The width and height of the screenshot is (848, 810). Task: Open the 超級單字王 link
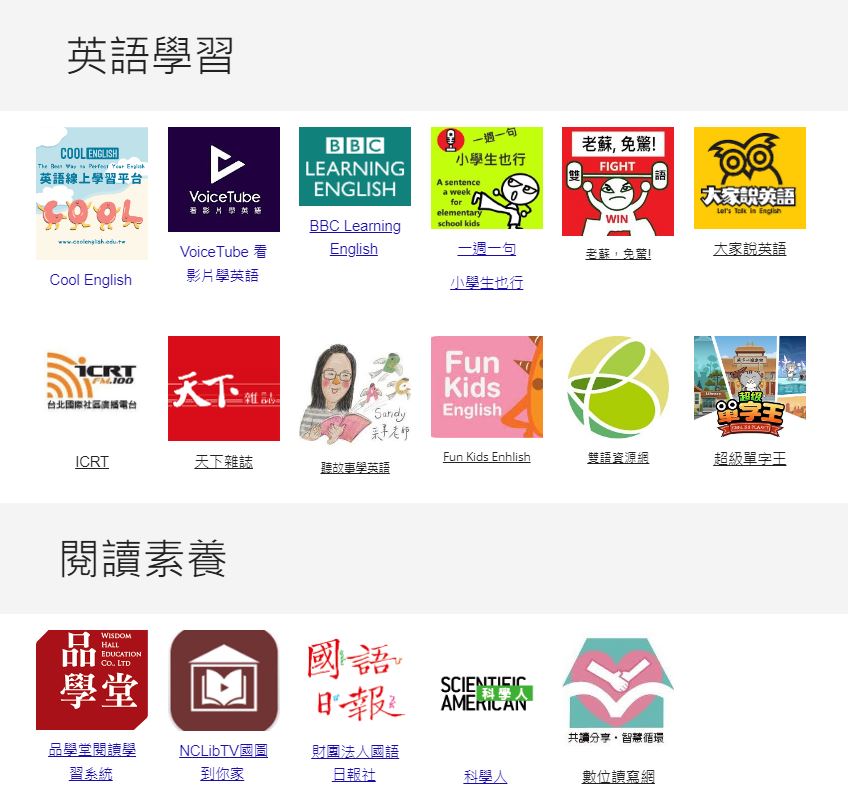(x=749, y=459)
